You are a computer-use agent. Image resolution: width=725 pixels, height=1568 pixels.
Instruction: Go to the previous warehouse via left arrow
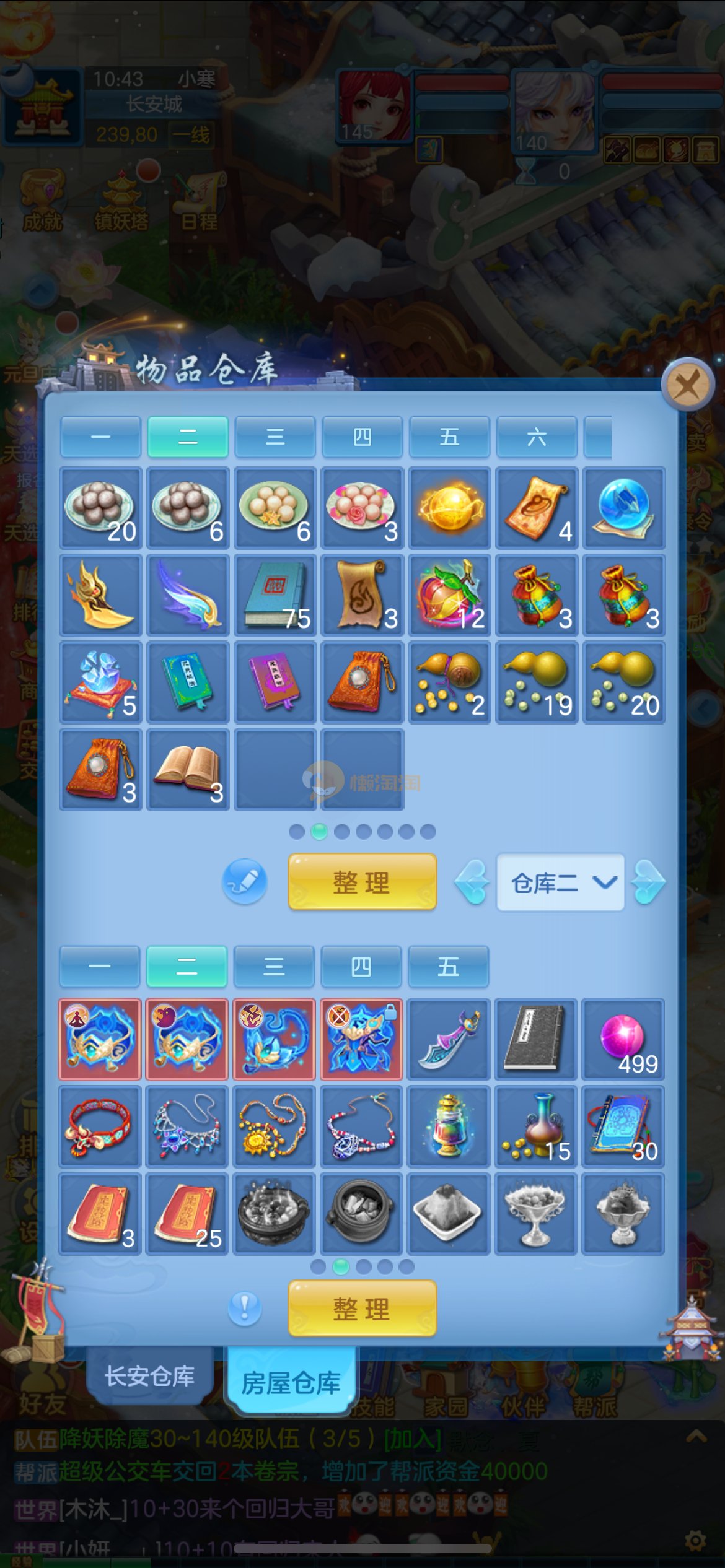pos(472,882)
